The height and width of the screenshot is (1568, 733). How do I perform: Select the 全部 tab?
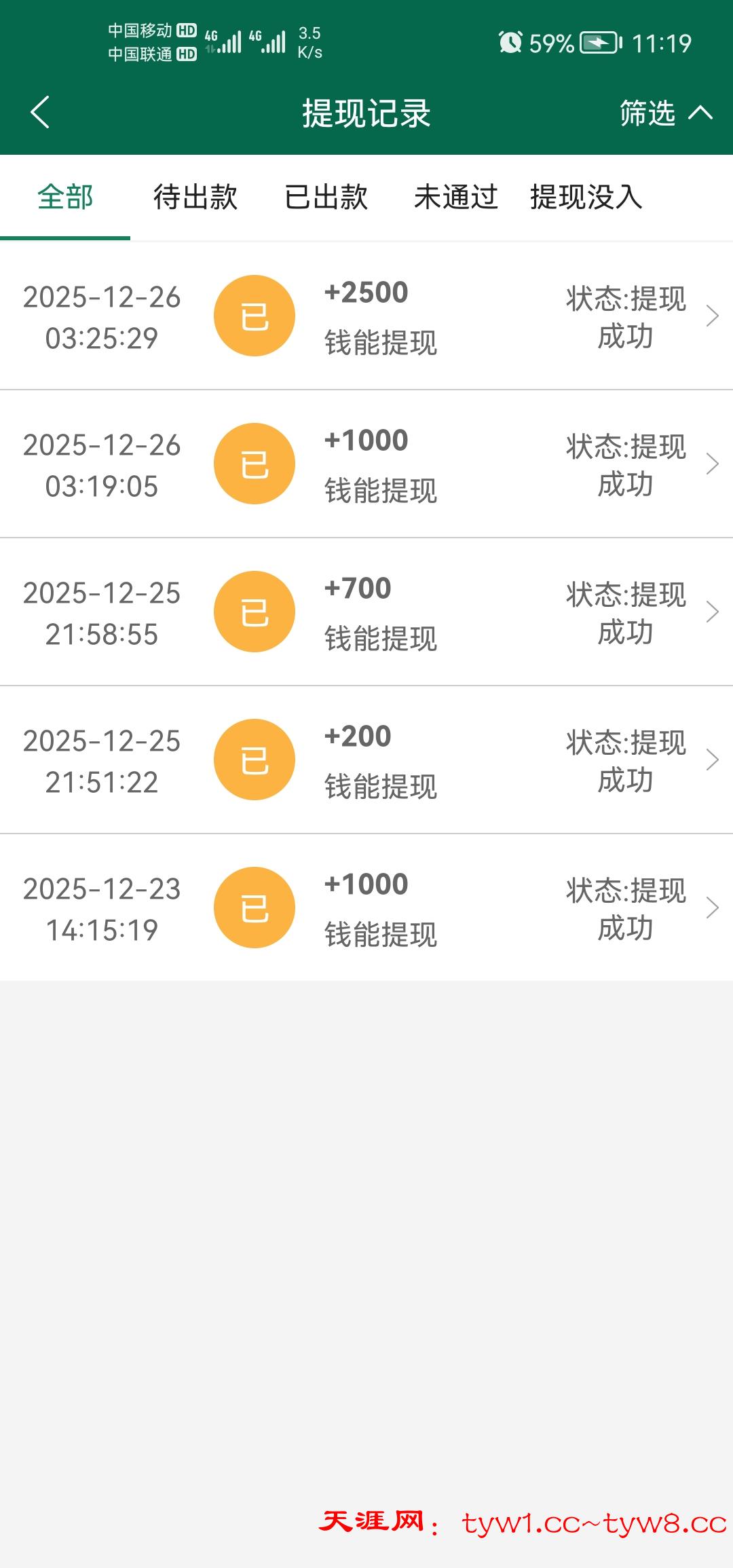[65, 198]
